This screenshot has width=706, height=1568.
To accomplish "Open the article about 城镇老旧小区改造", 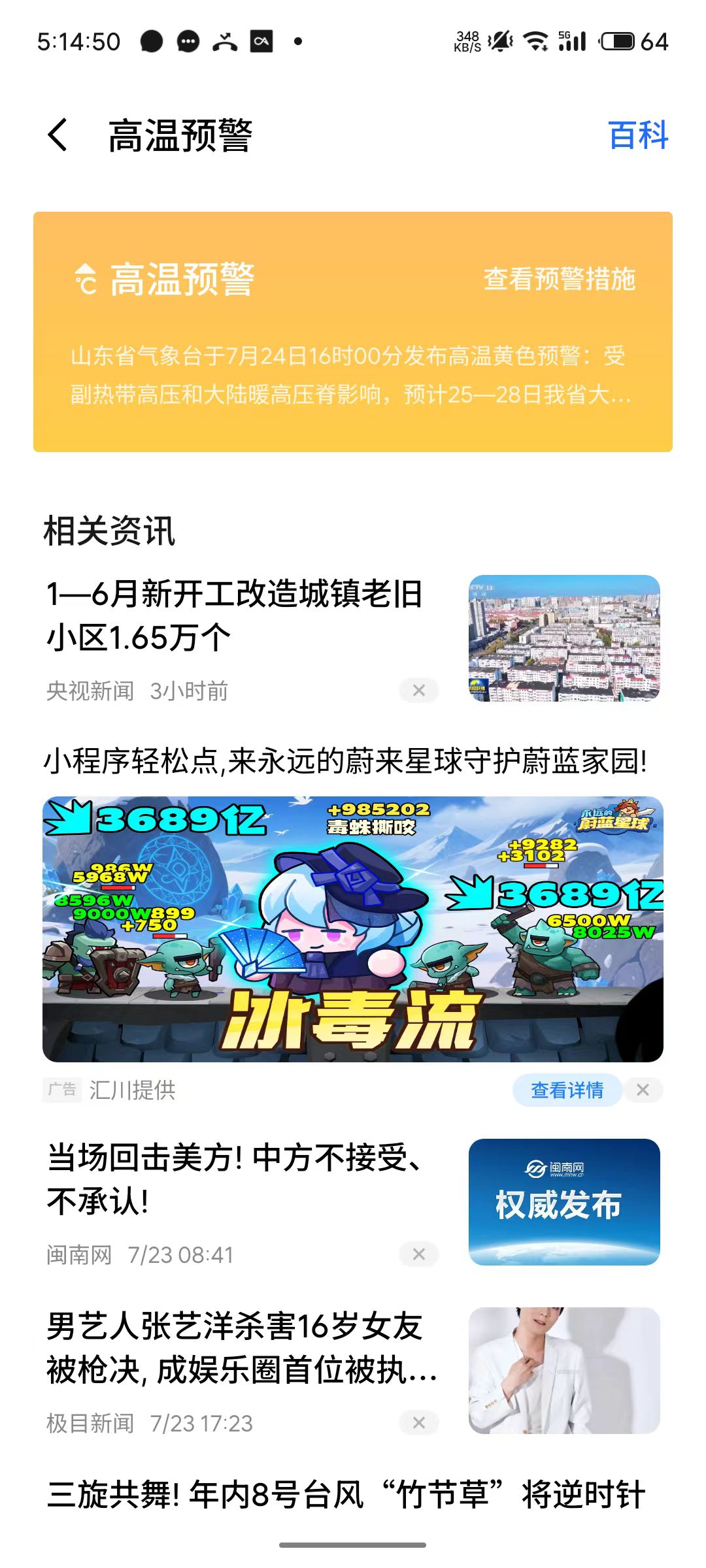I will click(235, 615).
